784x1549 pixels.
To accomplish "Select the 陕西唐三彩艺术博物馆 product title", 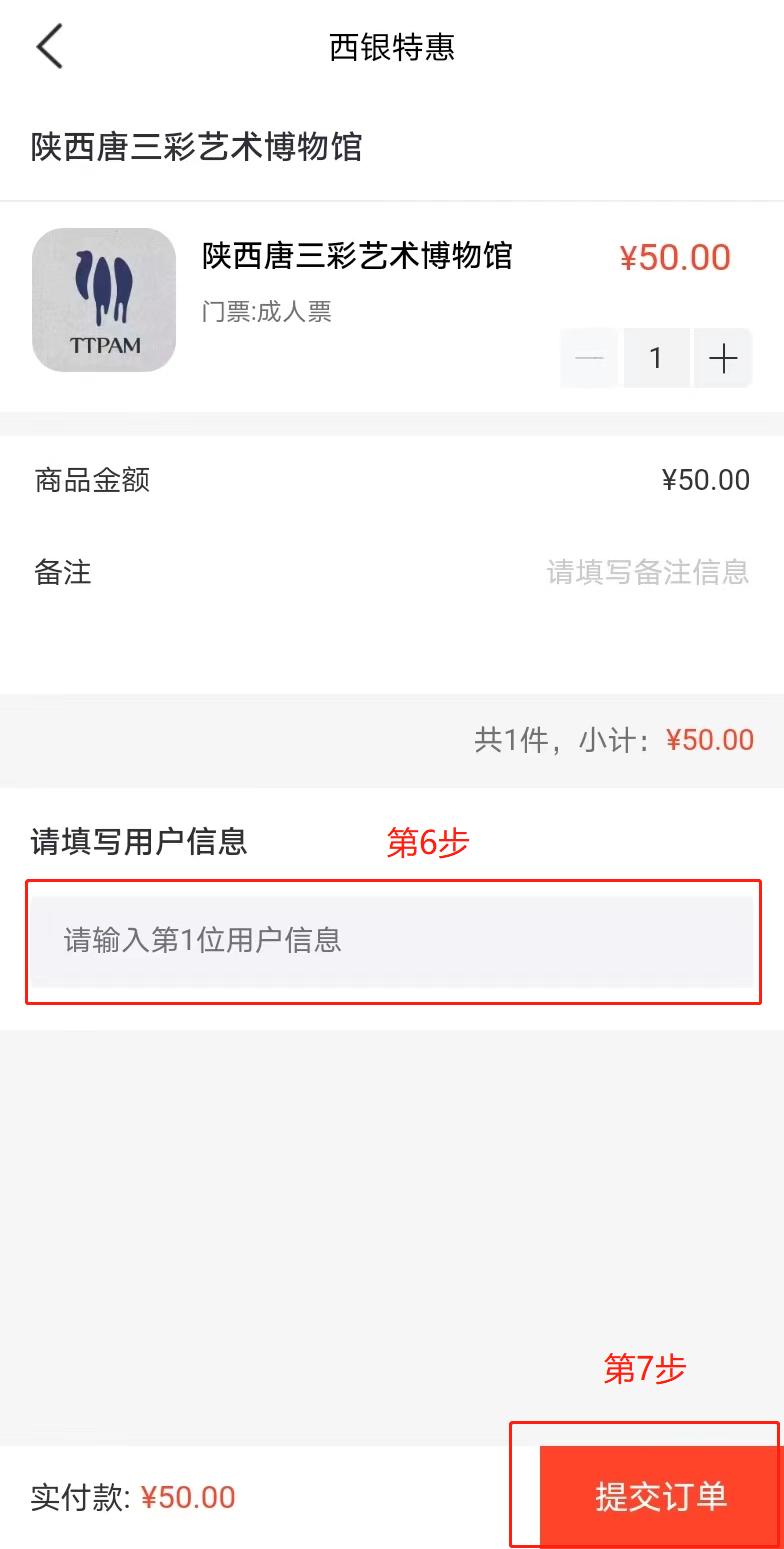I will tap(355, 257).
